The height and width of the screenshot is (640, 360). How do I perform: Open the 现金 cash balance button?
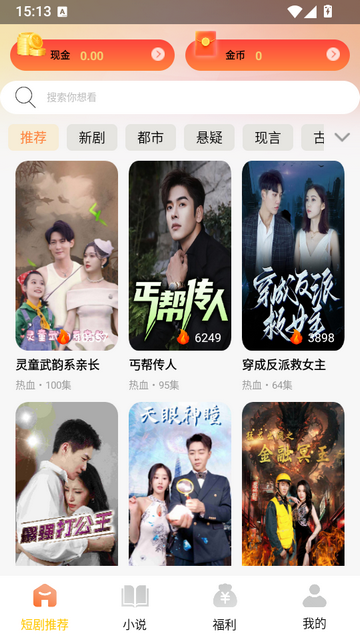tap(92, 55)
